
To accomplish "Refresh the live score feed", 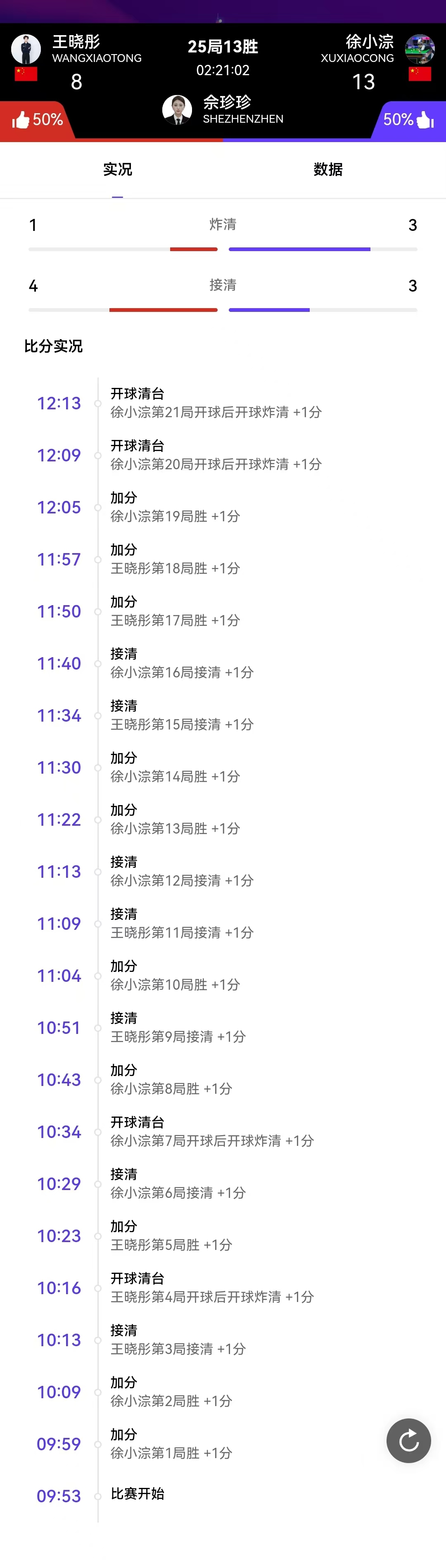I will point(408,1440).
